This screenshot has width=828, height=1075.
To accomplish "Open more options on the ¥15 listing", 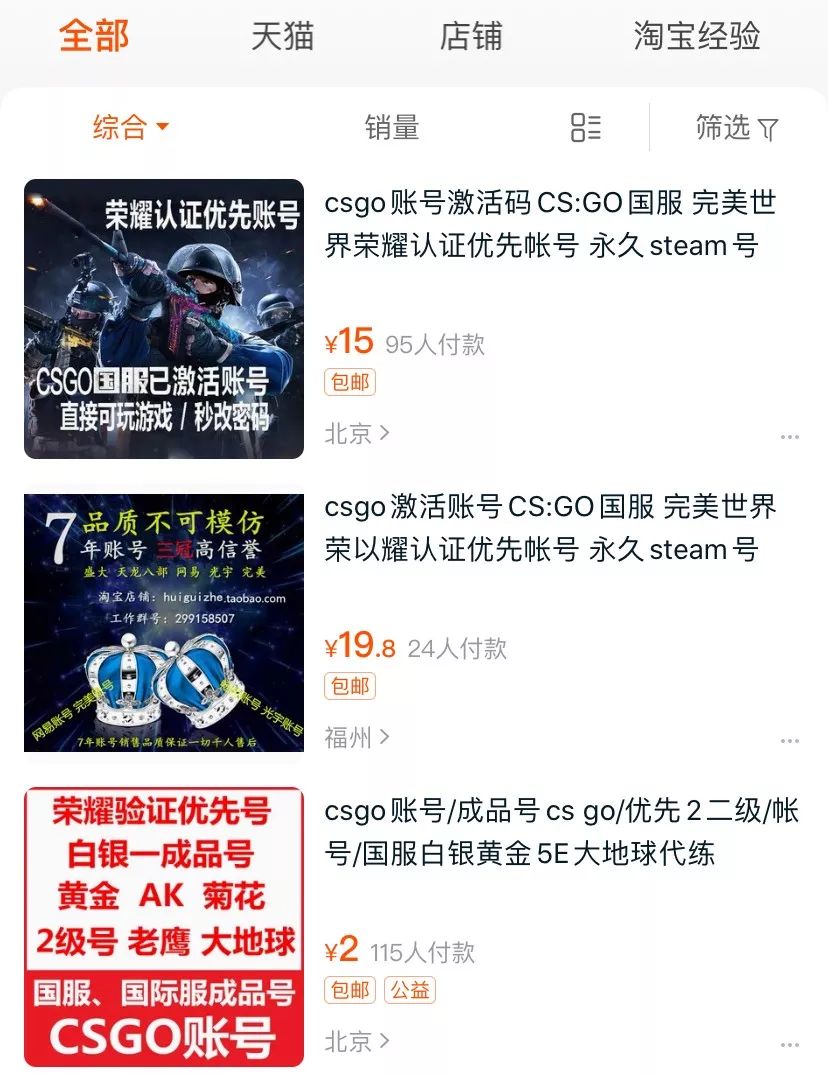I will point(790,436).
